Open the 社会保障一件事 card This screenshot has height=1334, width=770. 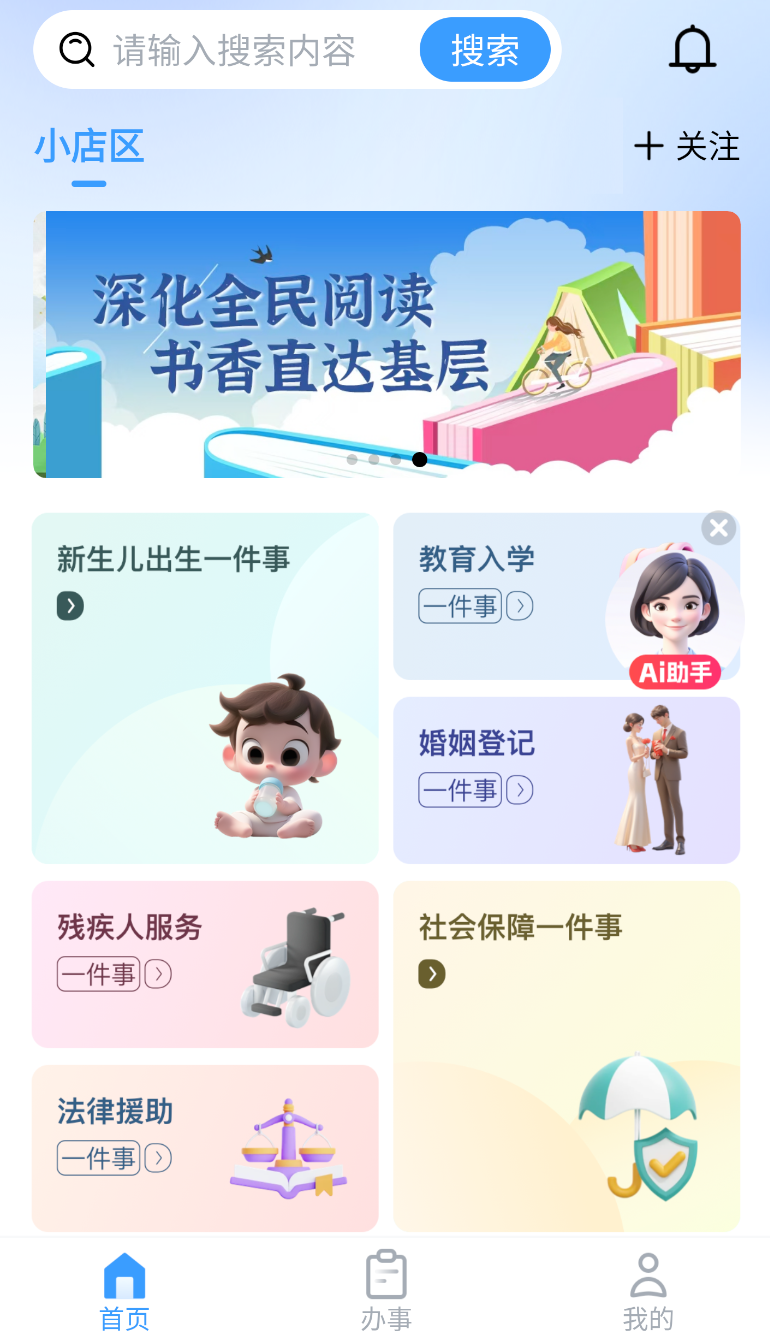click(x=567, y=1056)
